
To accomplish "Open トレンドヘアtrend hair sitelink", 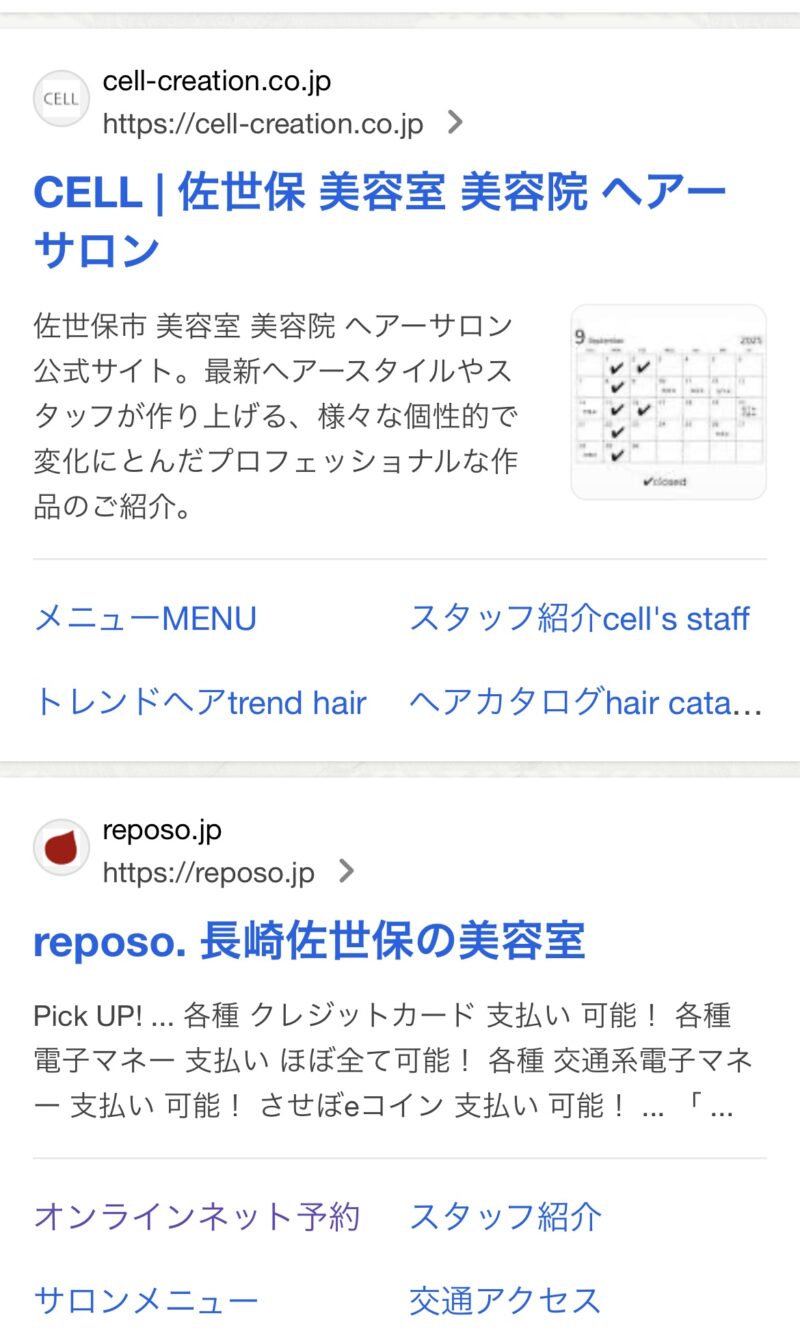I will tap(201, 703).
